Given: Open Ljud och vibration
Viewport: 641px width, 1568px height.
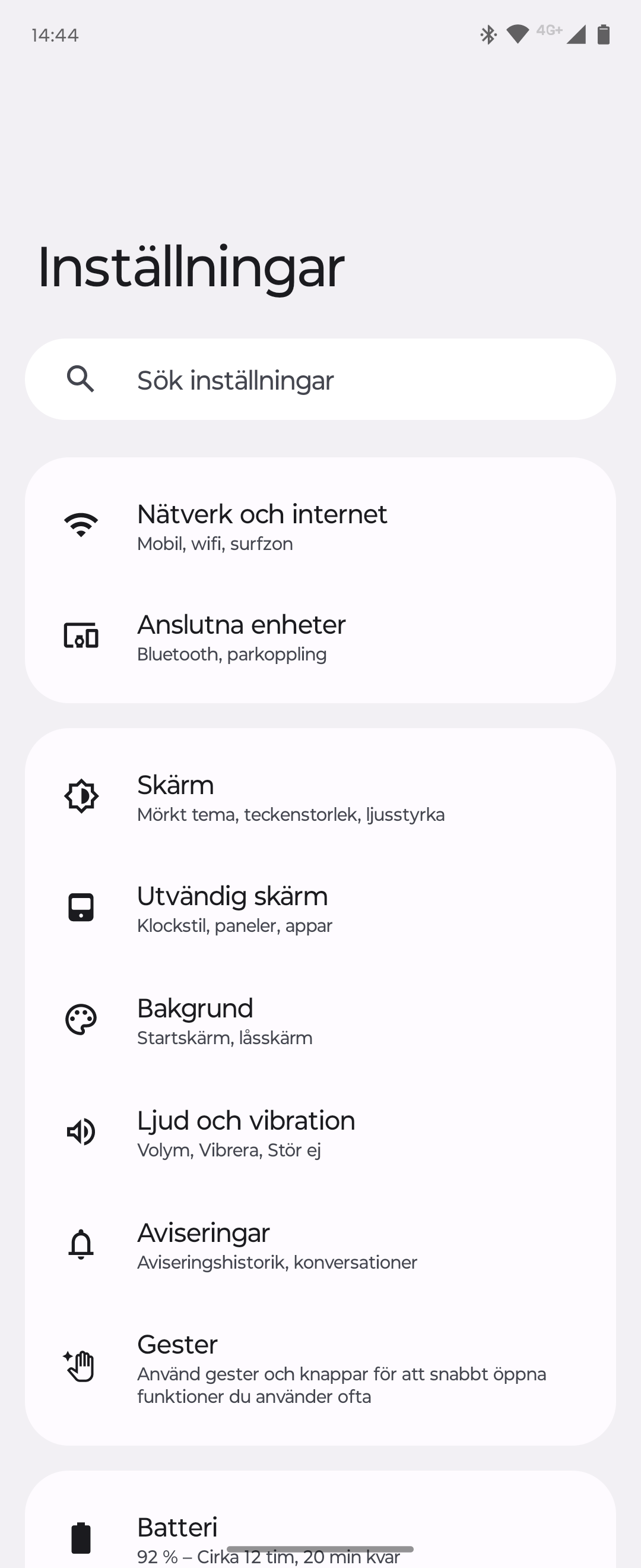Looking at the screenshot, I should (x=320, y=1133).
